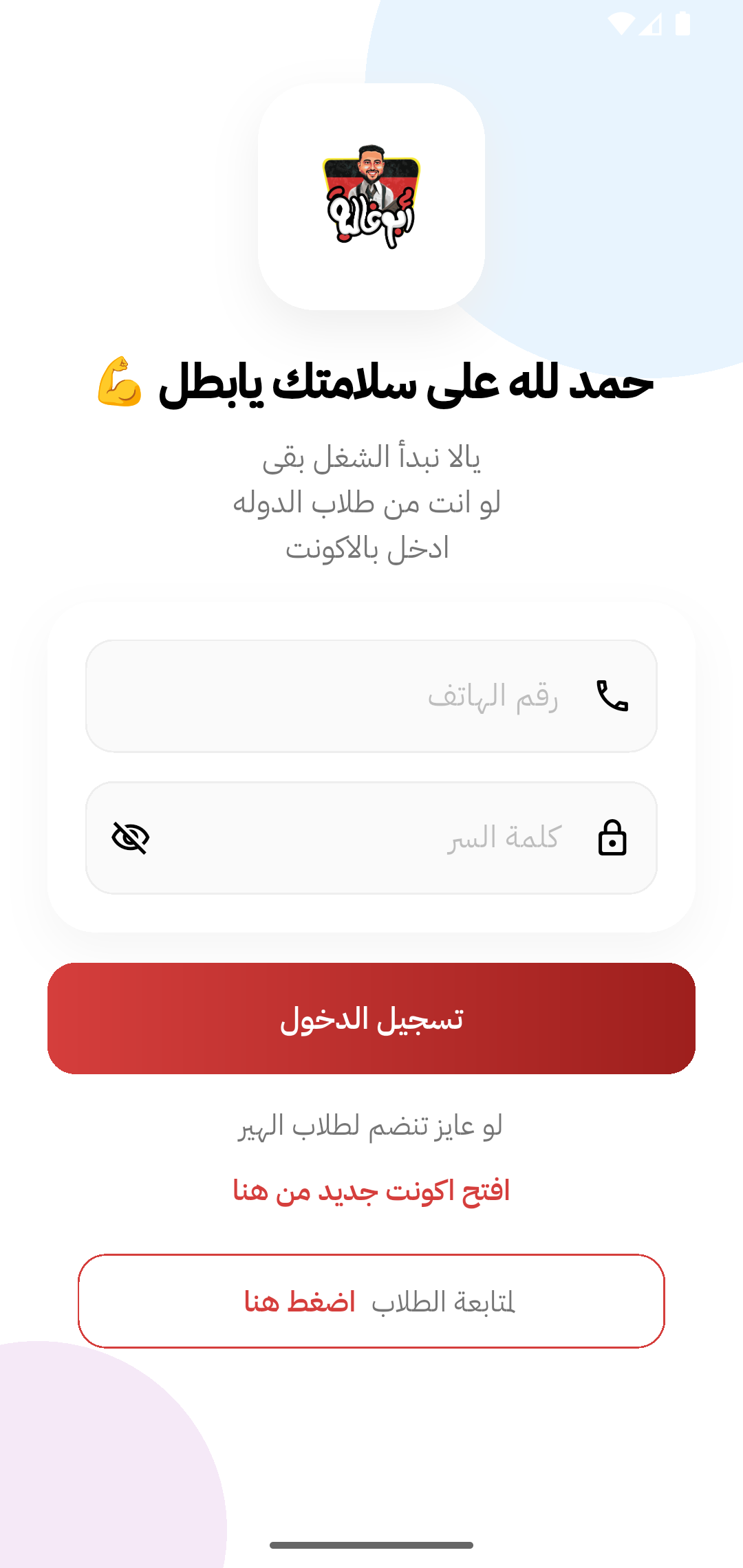Viewport: 743px width, 1568px height.
Task: Tap the phone number field (رقم الهاتف)
Action: point(371,696)
